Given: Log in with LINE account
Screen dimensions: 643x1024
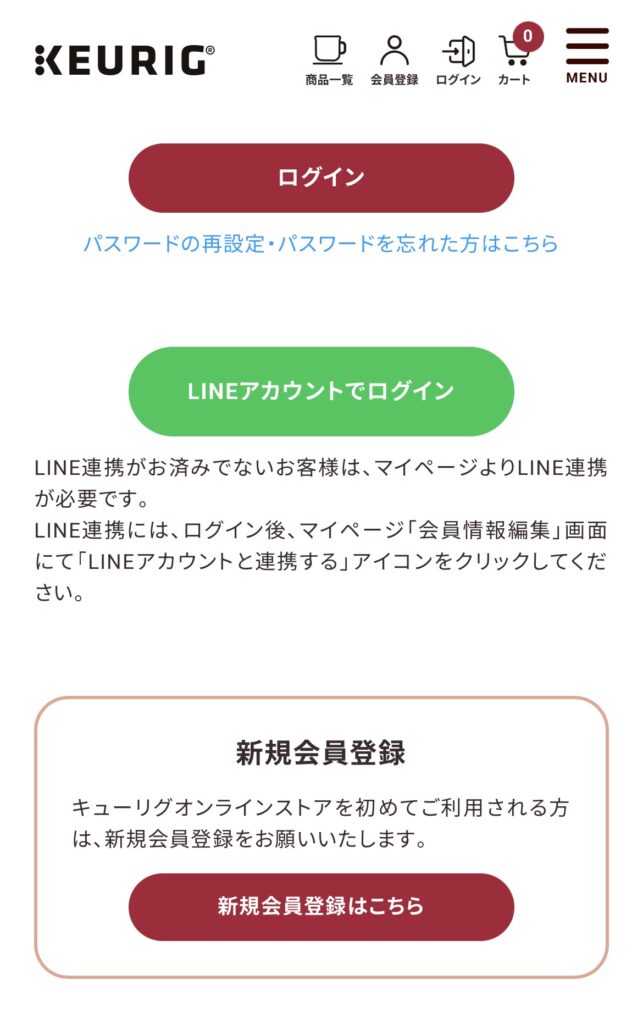Looking at the screenshot, I should coord(321,391).
